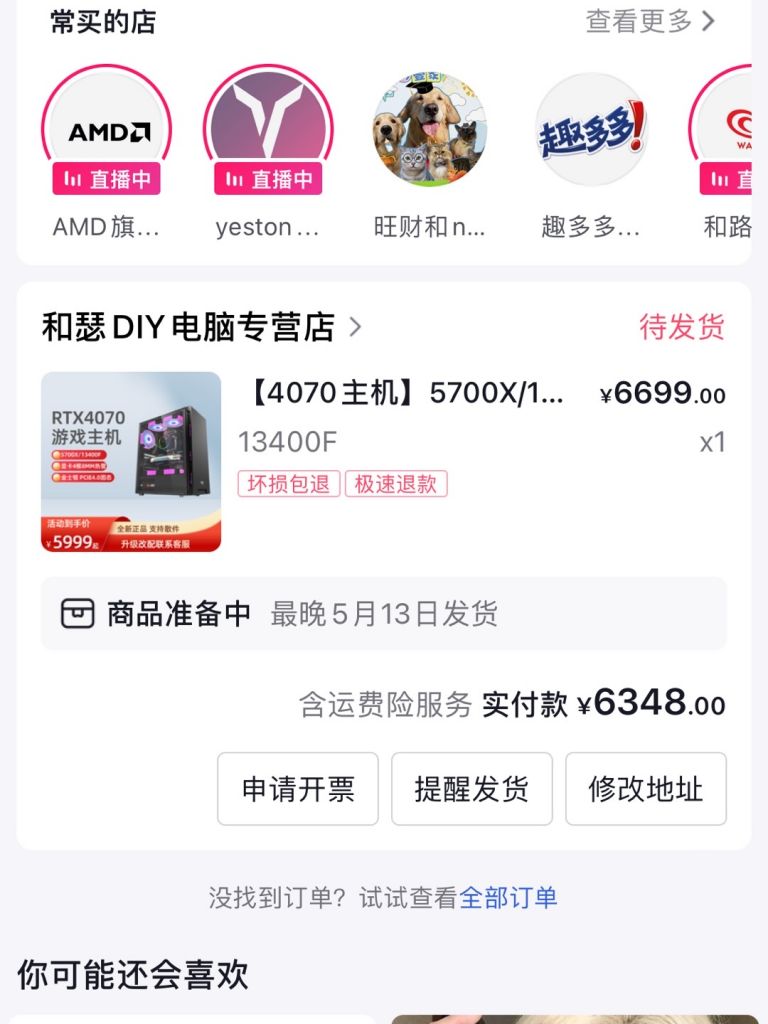Expand 和瑟DIY电脑专营店 via its chevron
Viewport: 768px width, 1024px height.
click(357, 327)
